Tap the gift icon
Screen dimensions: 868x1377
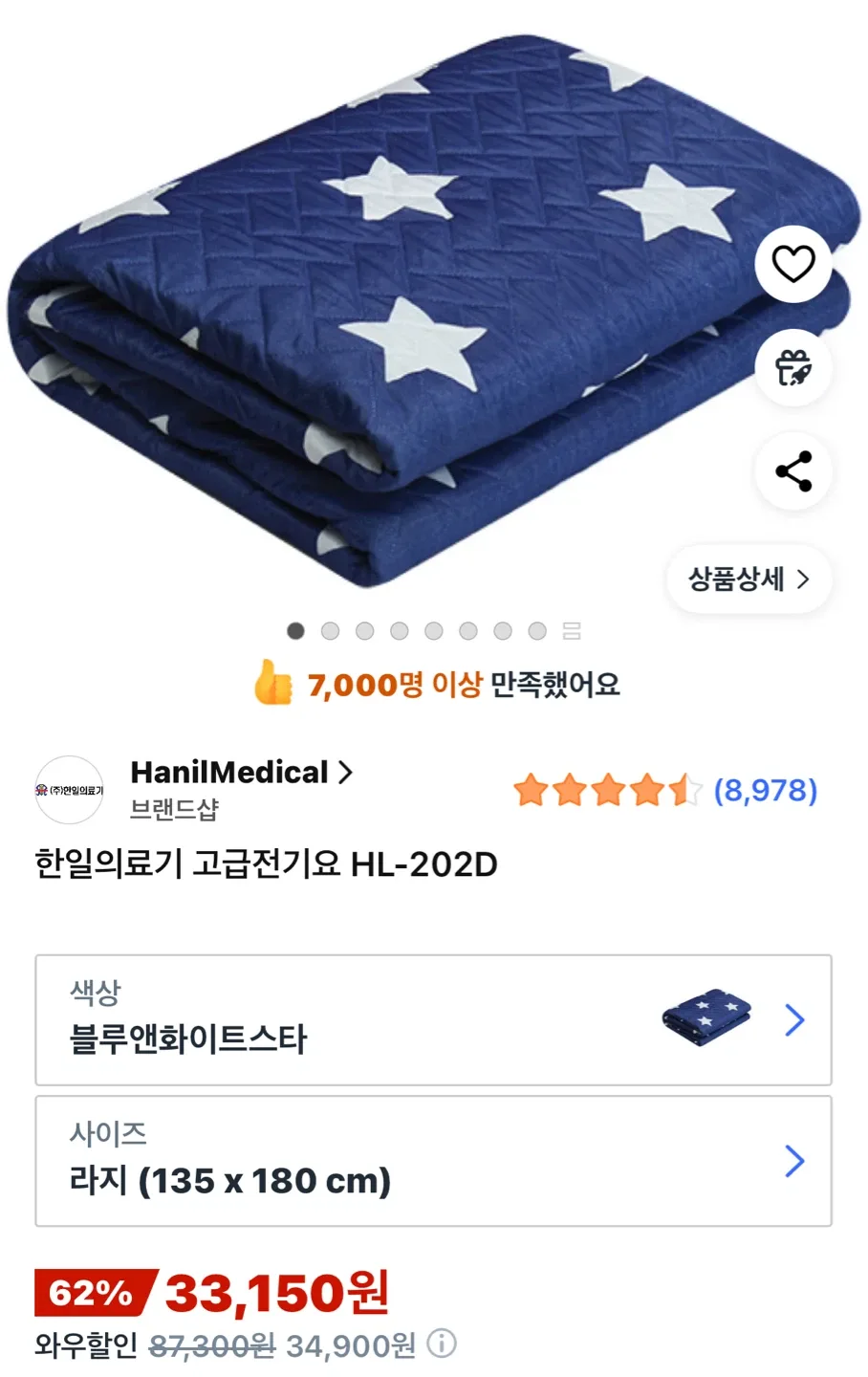point(792,367)
